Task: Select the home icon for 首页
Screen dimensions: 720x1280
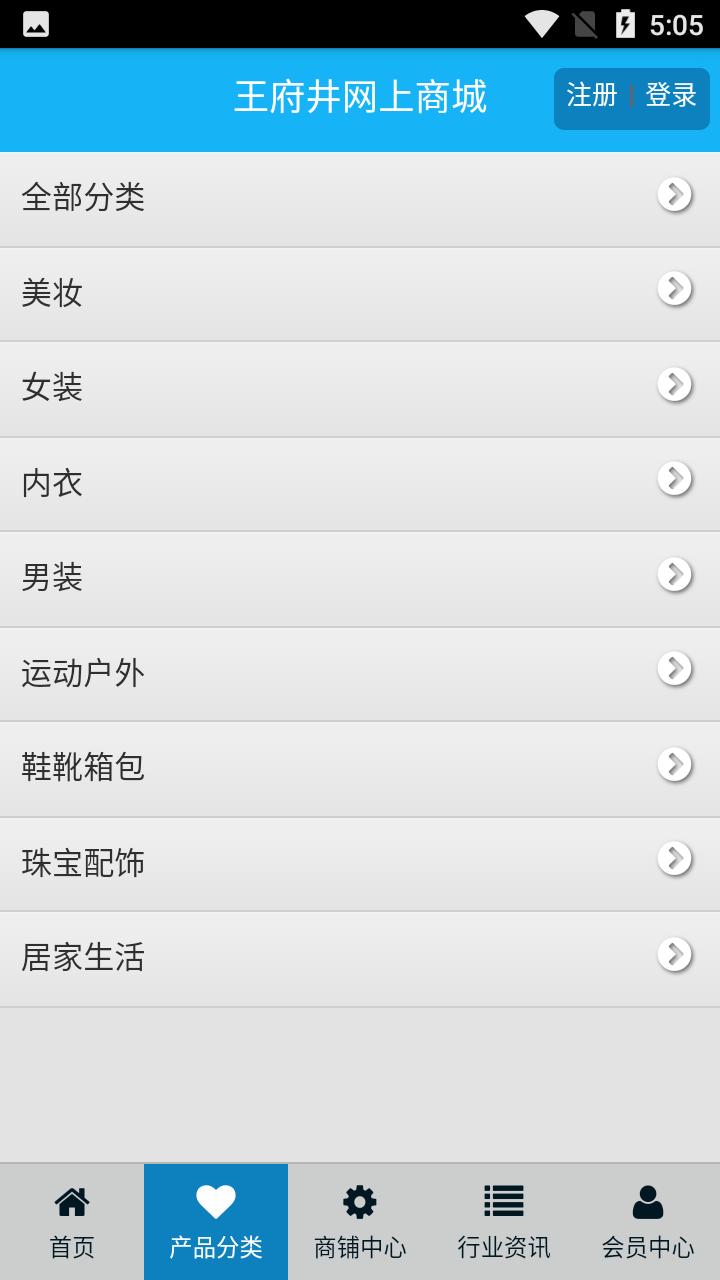Action: point(71,1201)
